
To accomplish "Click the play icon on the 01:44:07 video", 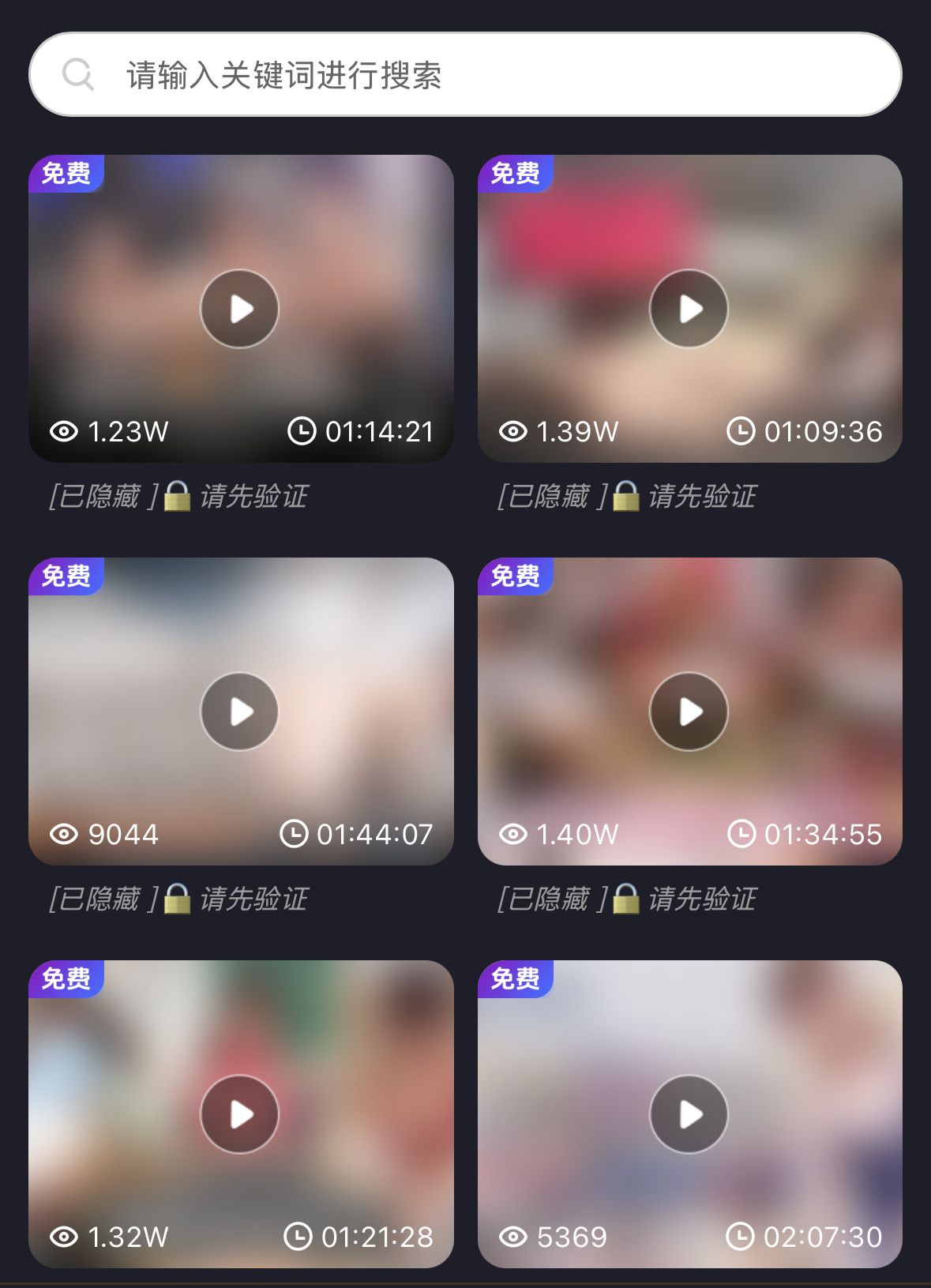I will pos(239,712).
